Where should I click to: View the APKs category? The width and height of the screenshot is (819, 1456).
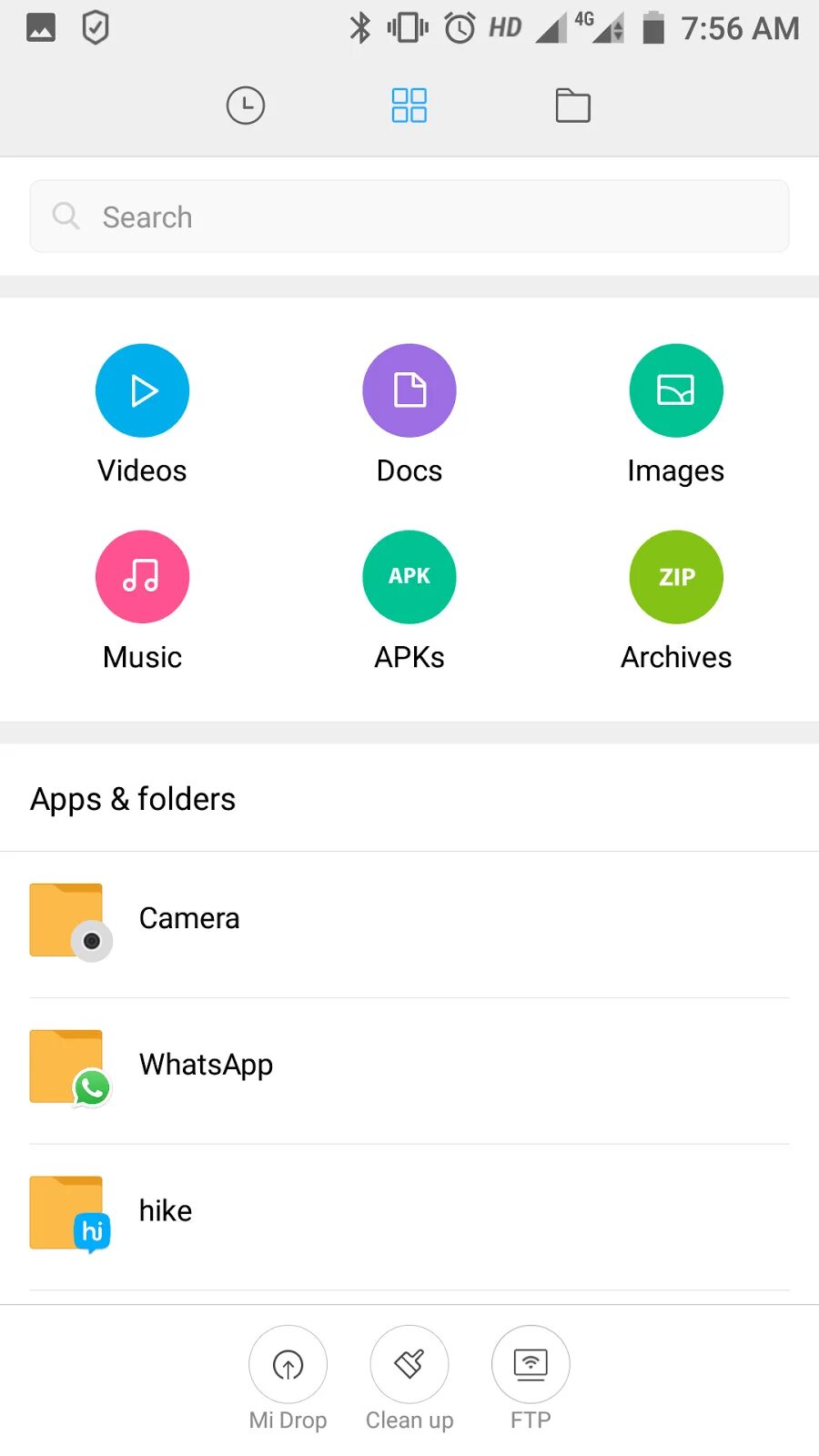coord(409,577)
